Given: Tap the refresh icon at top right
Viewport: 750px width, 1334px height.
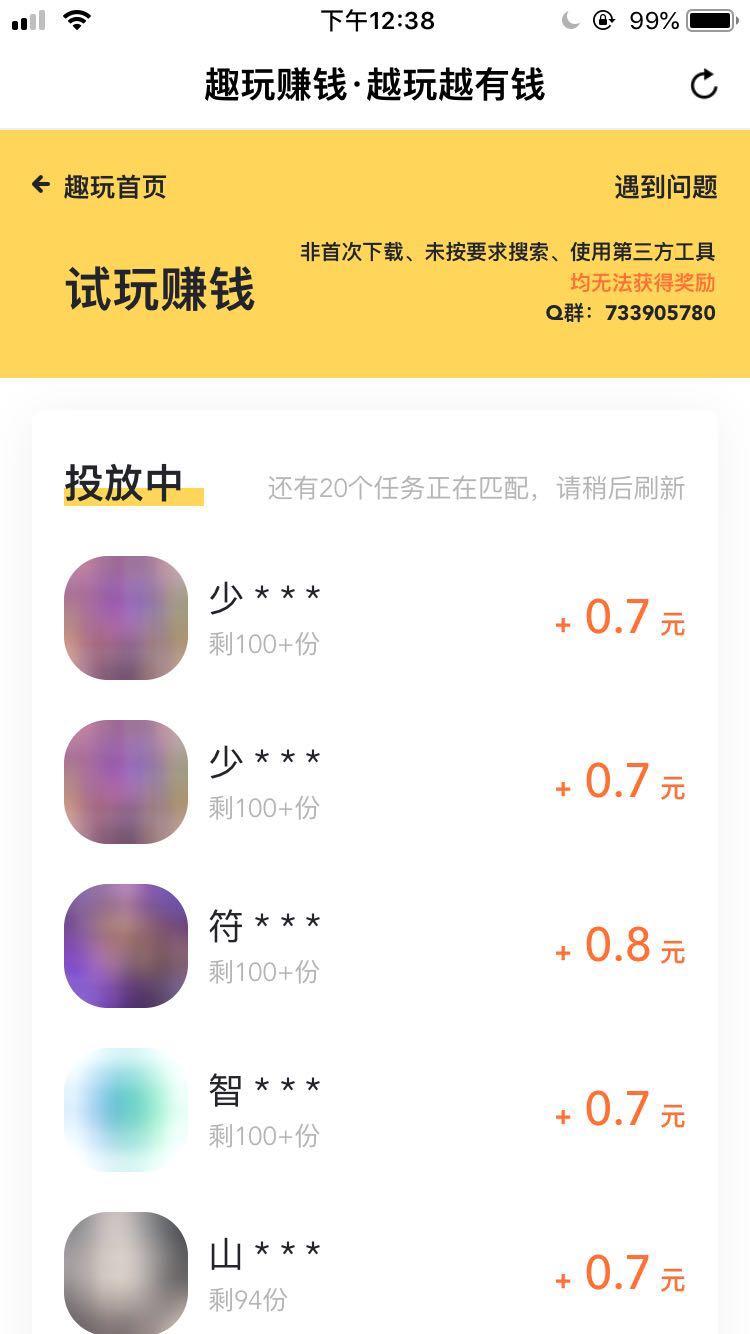Looking at the screenshot, I should click(x=705, y=86).
